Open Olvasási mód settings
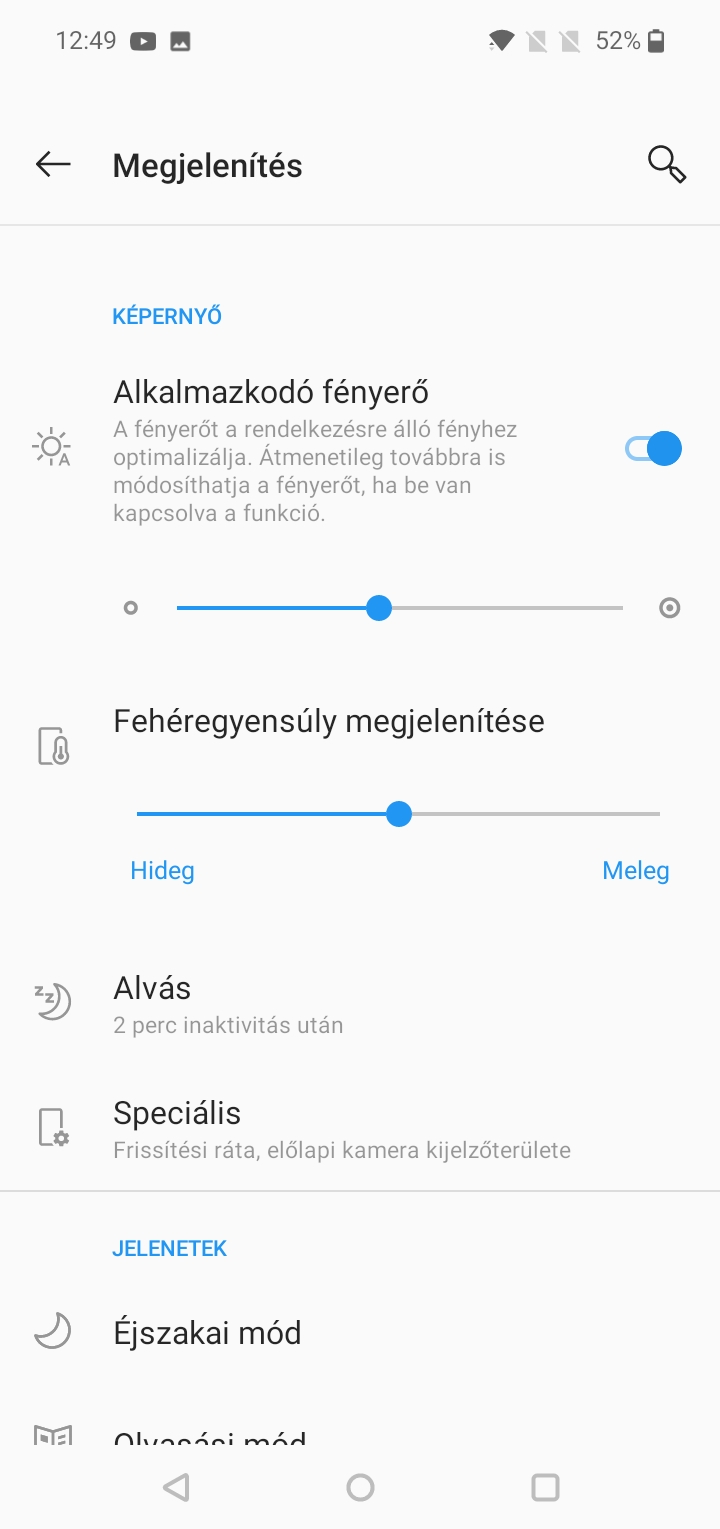 (x=360, y=1436)
